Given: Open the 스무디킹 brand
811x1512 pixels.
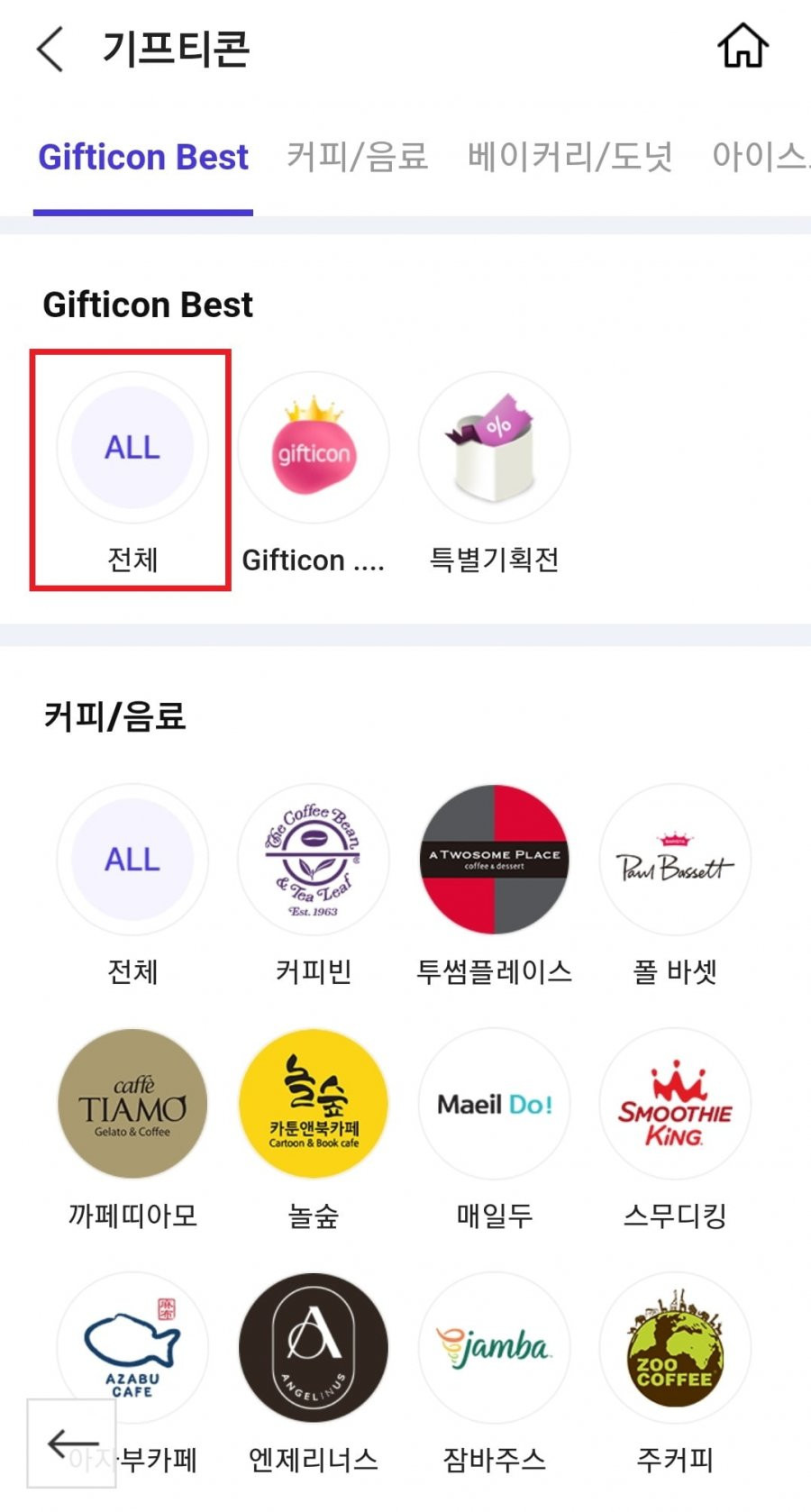Looking at the screenshot, I should 675,1104.
